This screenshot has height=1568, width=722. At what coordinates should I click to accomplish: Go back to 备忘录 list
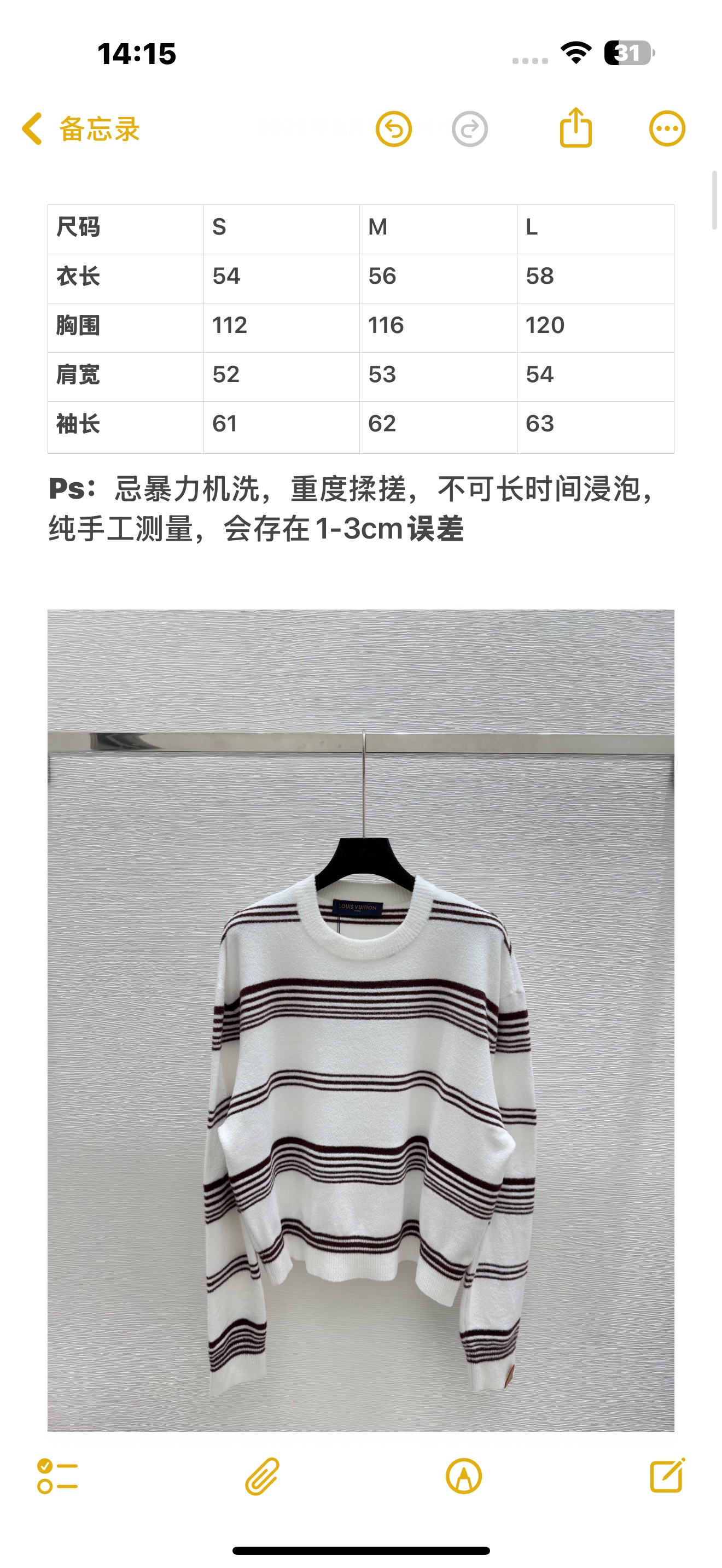click(x=80, y=129)
